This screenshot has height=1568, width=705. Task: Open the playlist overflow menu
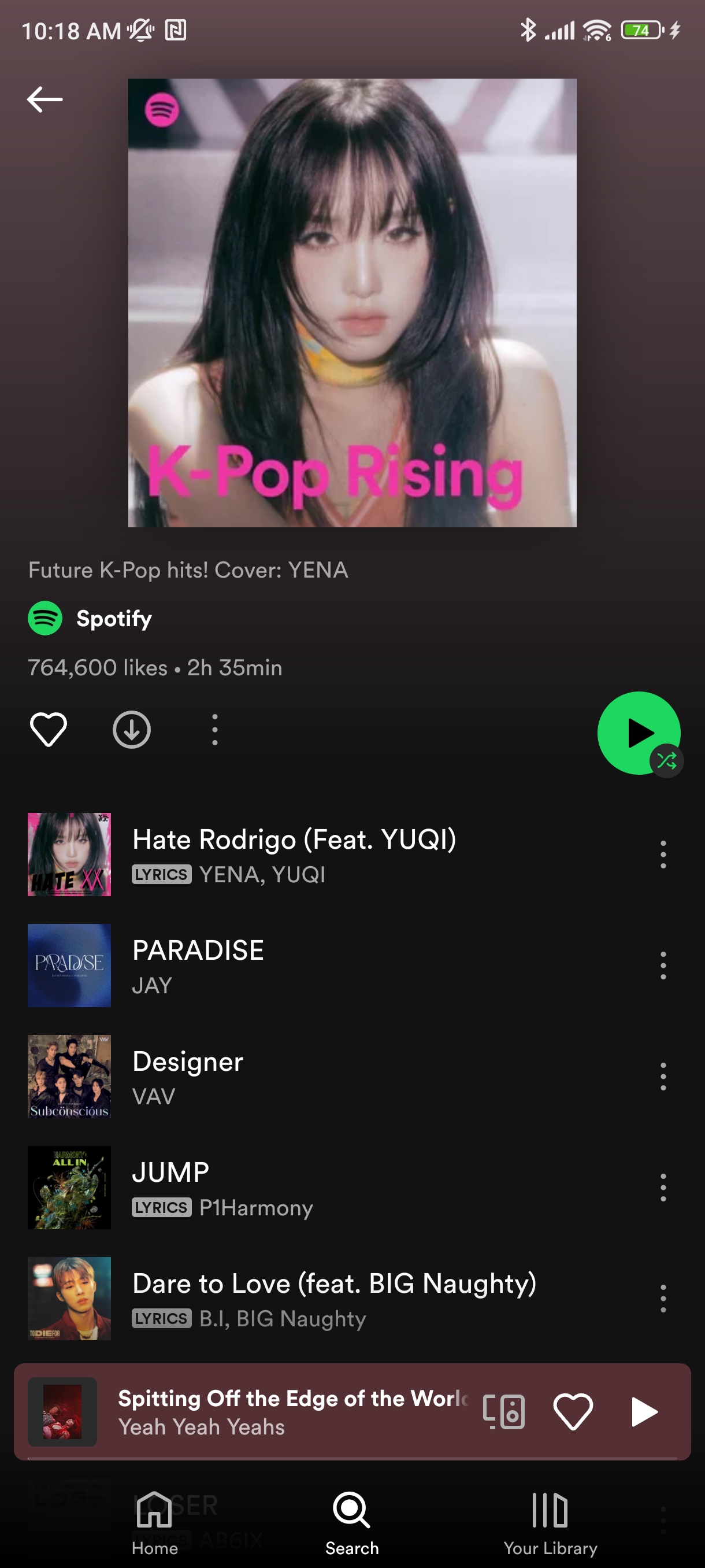[215, 729]
